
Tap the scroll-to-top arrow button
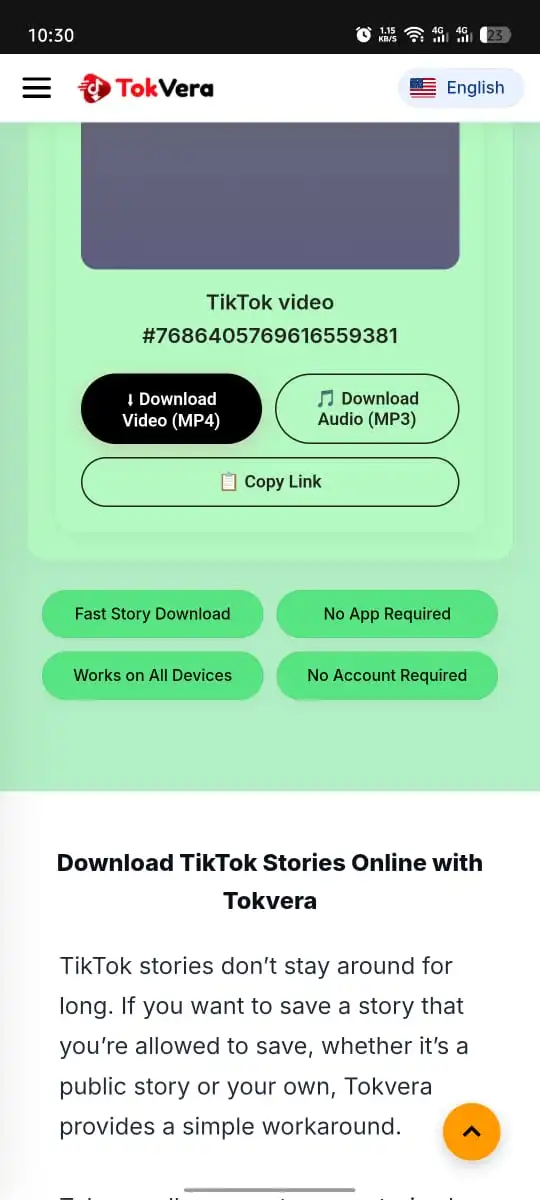471,1131
